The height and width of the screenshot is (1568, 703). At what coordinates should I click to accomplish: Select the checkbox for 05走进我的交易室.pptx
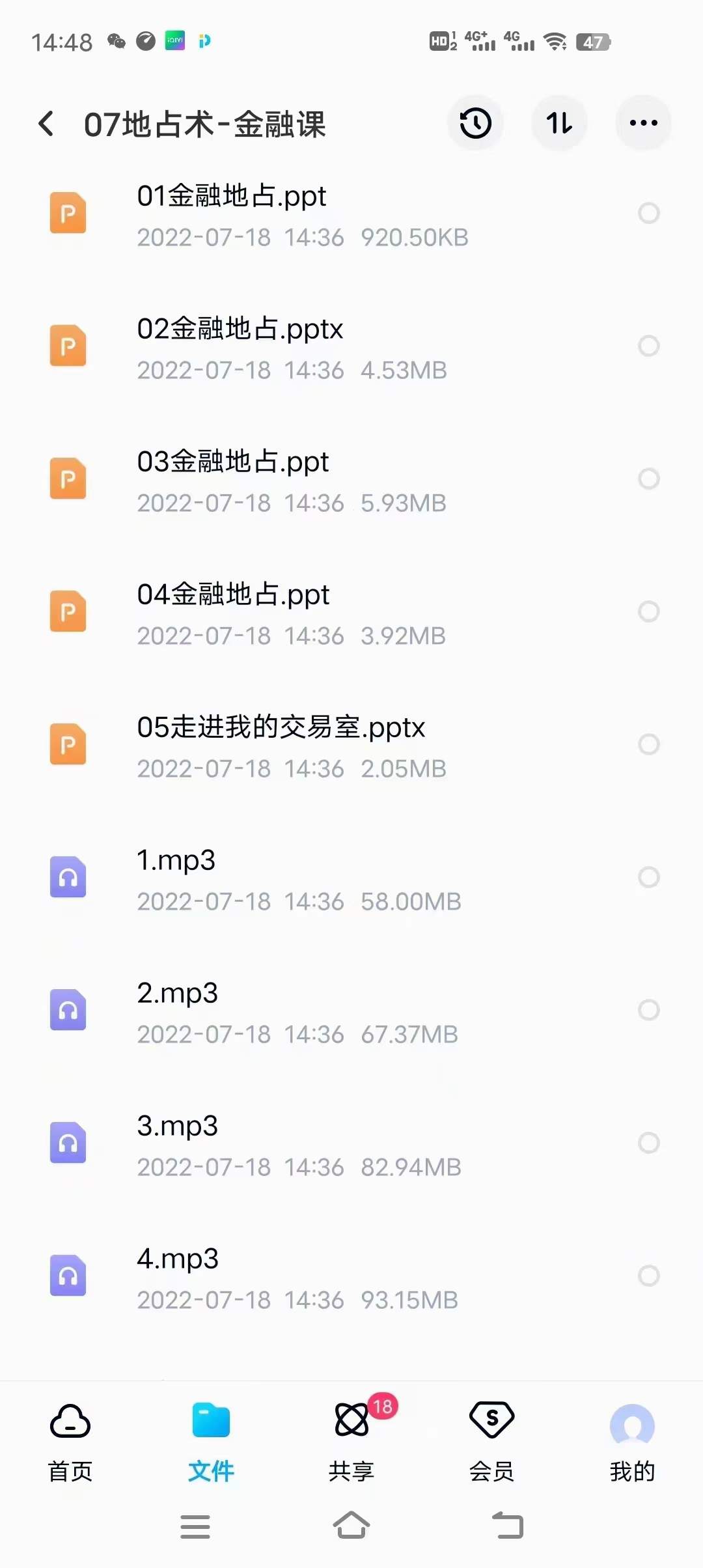[x=649, y=745]
